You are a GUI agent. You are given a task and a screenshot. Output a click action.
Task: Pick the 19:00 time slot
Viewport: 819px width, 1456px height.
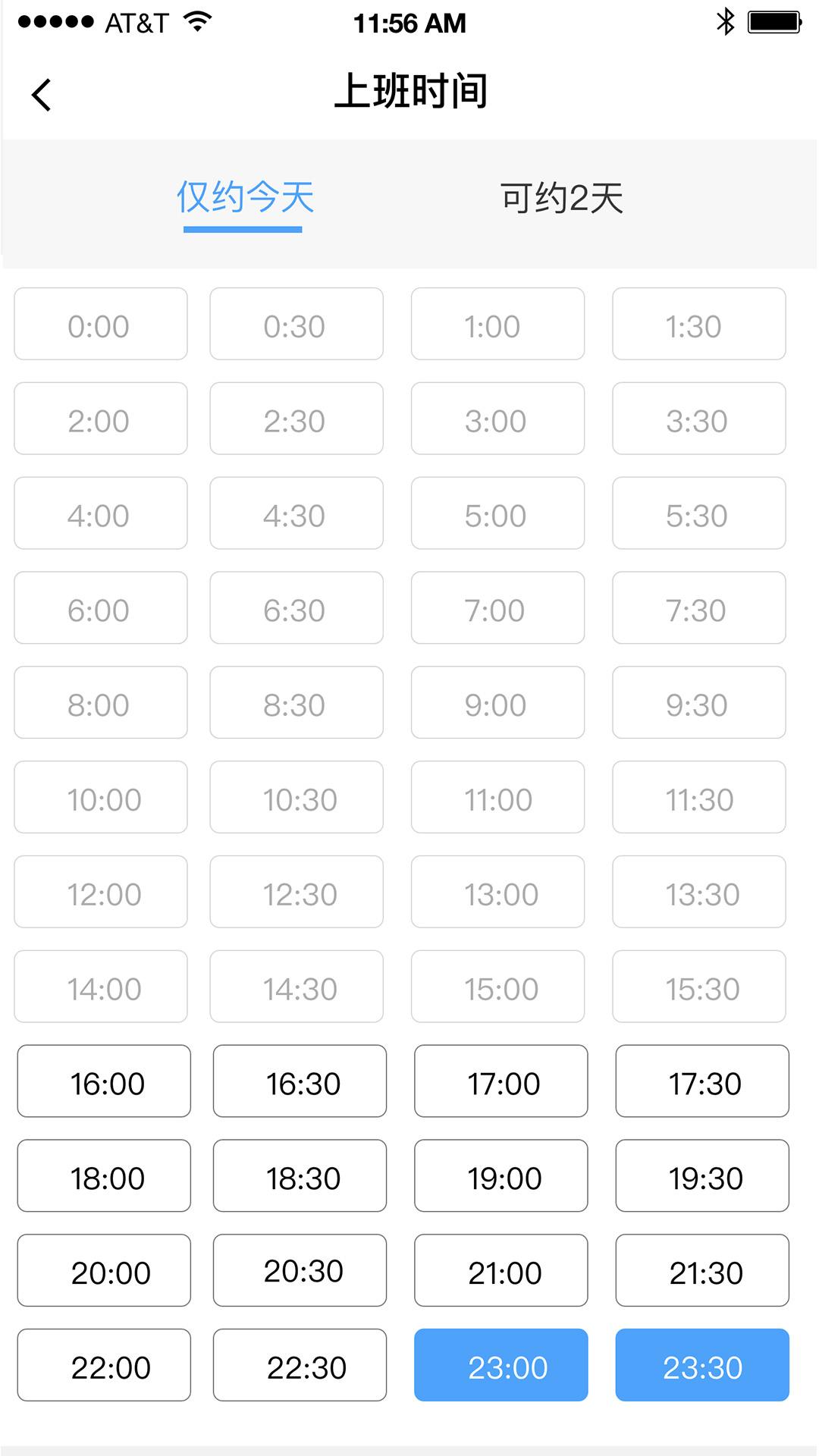point(501,1175)
